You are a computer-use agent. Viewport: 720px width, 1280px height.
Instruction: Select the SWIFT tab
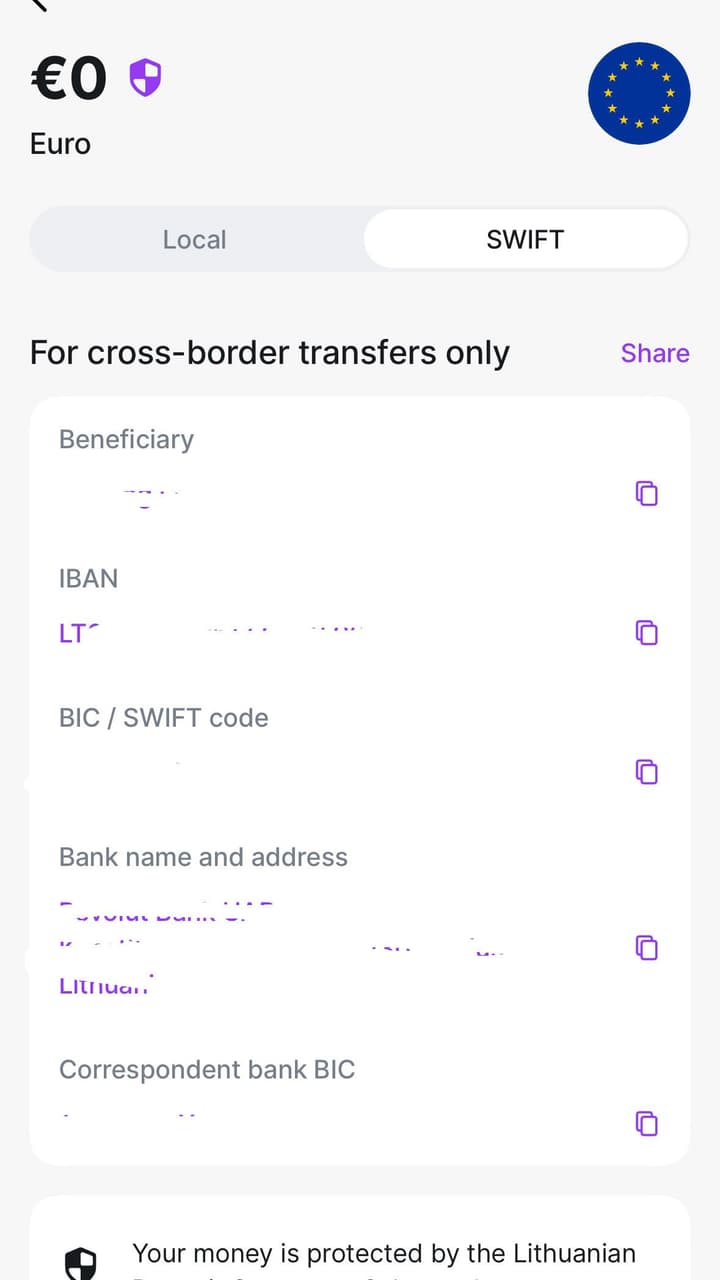click(x=525, y=240)
